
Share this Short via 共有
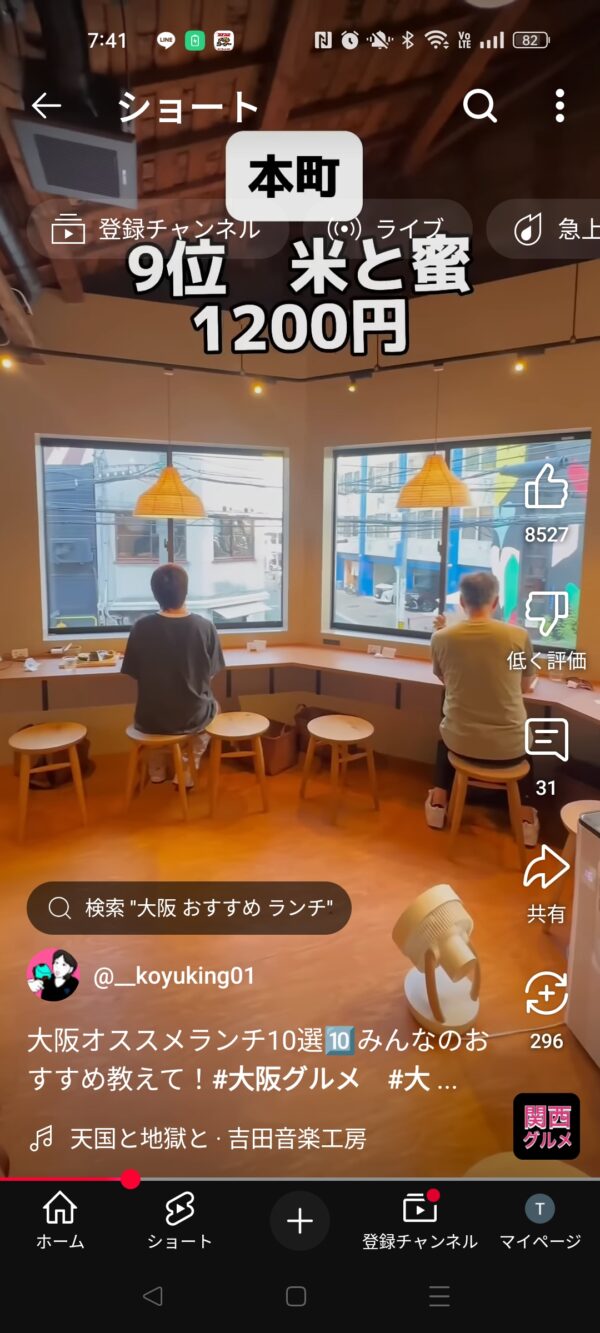pyautogui.click(x=546, y=868)
